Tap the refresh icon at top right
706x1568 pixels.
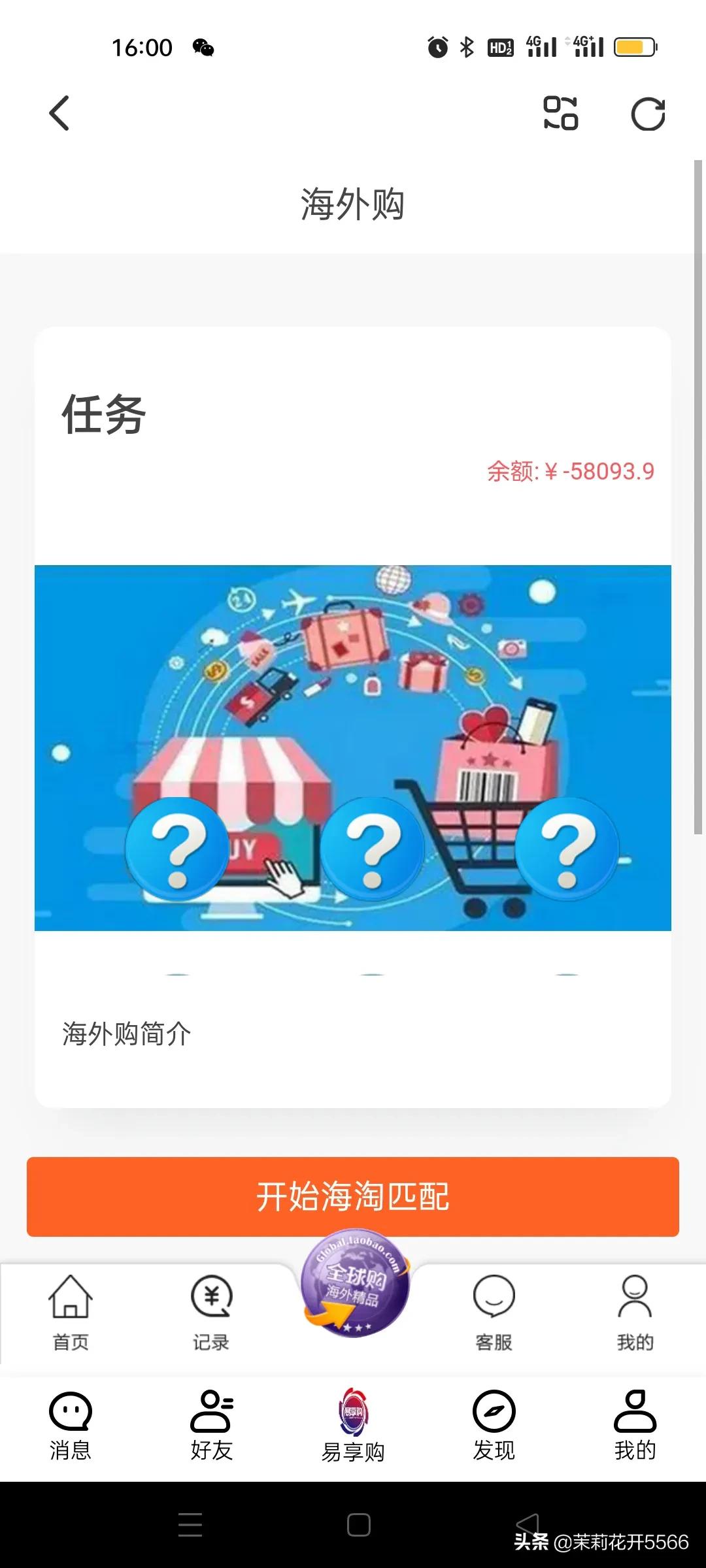pos(648,113)
